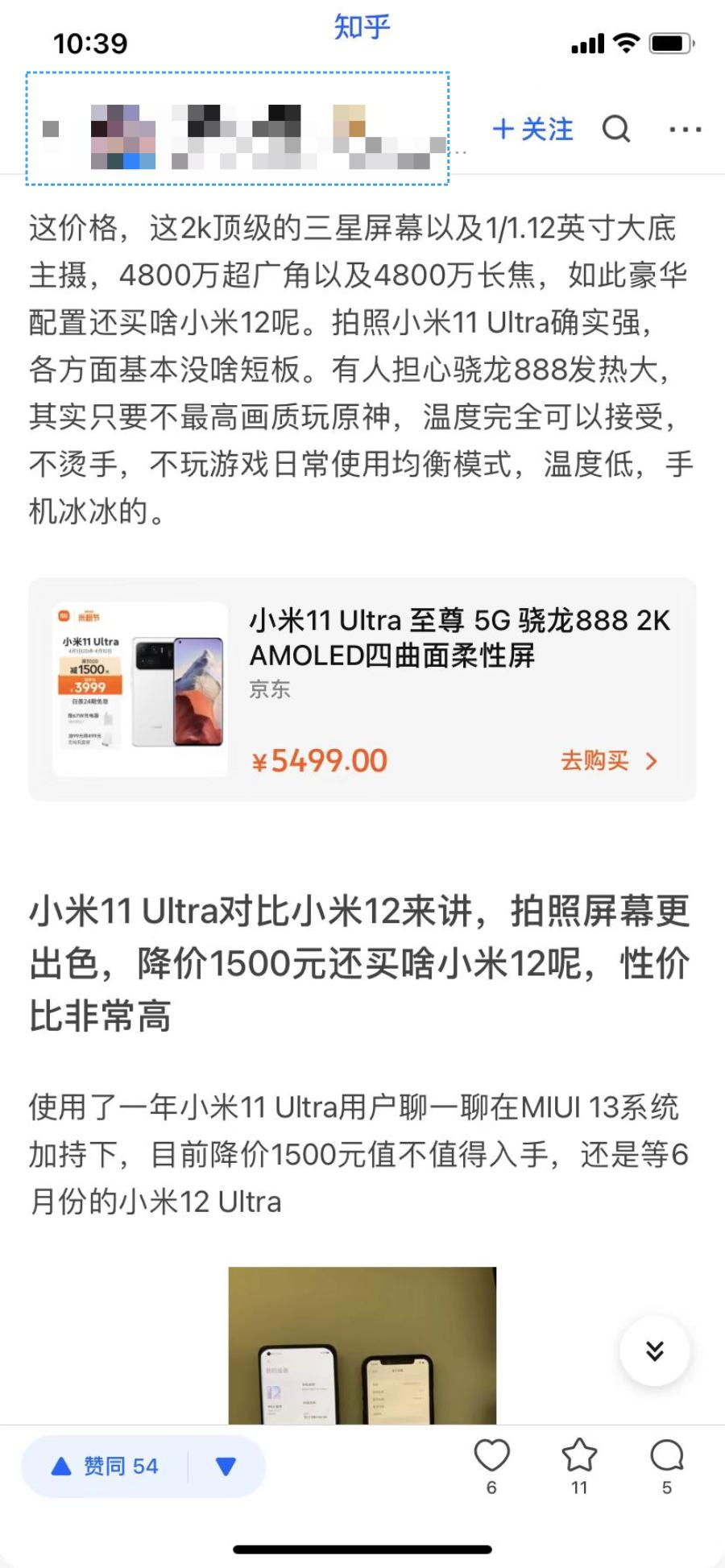Click the 去购买 purchase link
Screen dimensions: 725x1568
(x=594, y=761)
